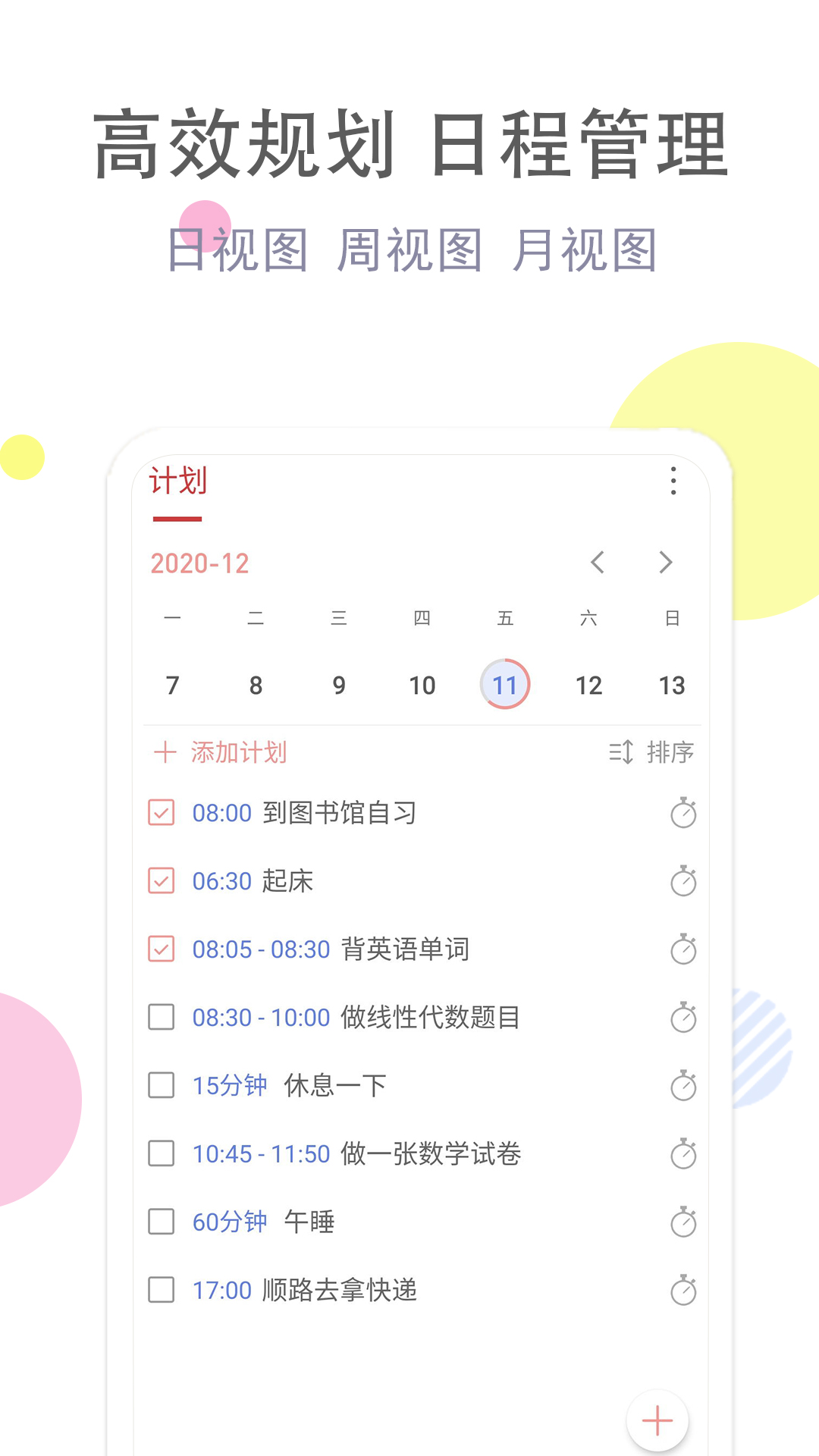Image resolution: width=819 pixels, height=1456 pixels.
Task: Mark 休息一下 as completed
Action: tap(161, 1085)
